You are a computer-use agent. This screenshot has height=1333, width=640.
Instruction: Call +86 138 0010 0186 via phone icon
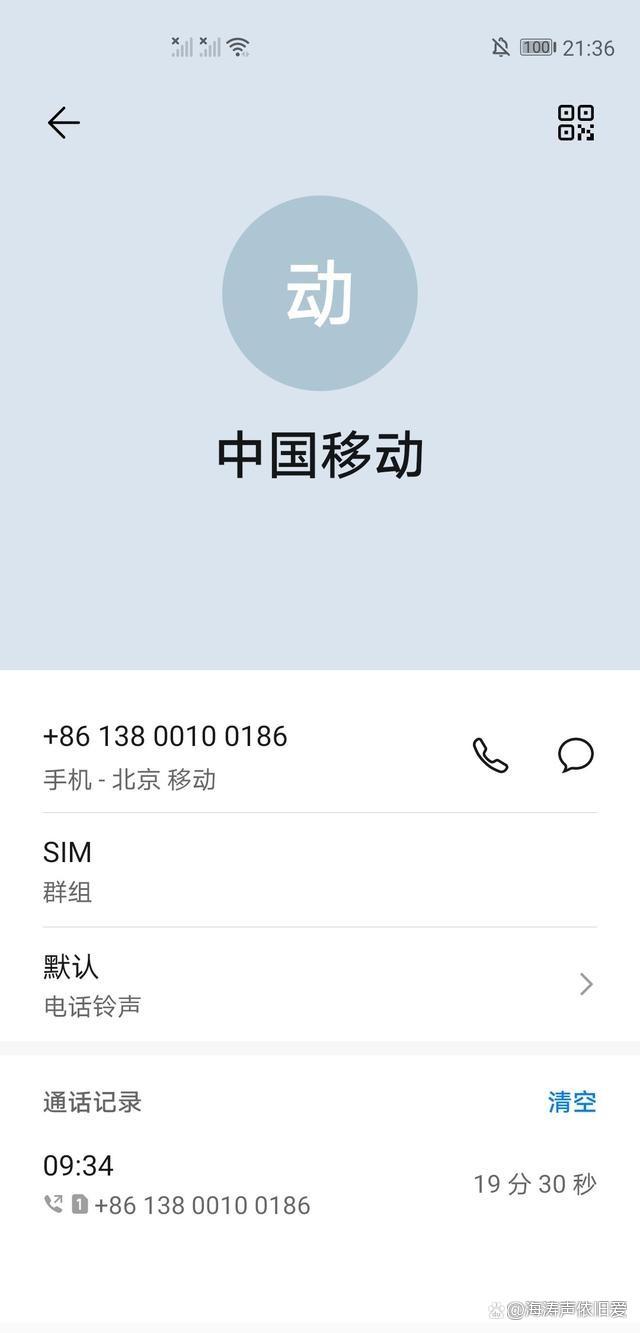[x=490, y=756]
